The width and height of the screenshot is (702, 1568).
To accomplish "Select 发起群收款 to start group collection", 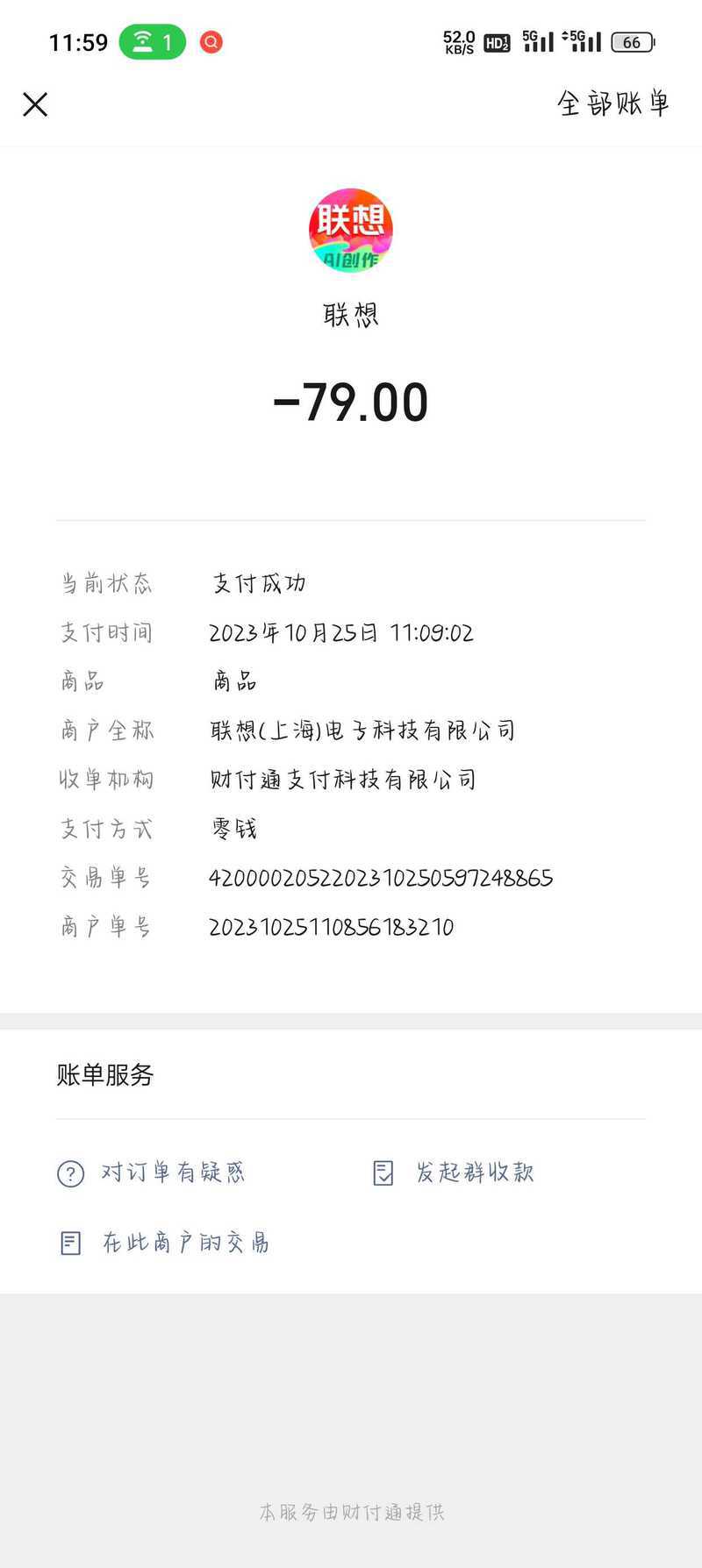I will pos(454,1172).
